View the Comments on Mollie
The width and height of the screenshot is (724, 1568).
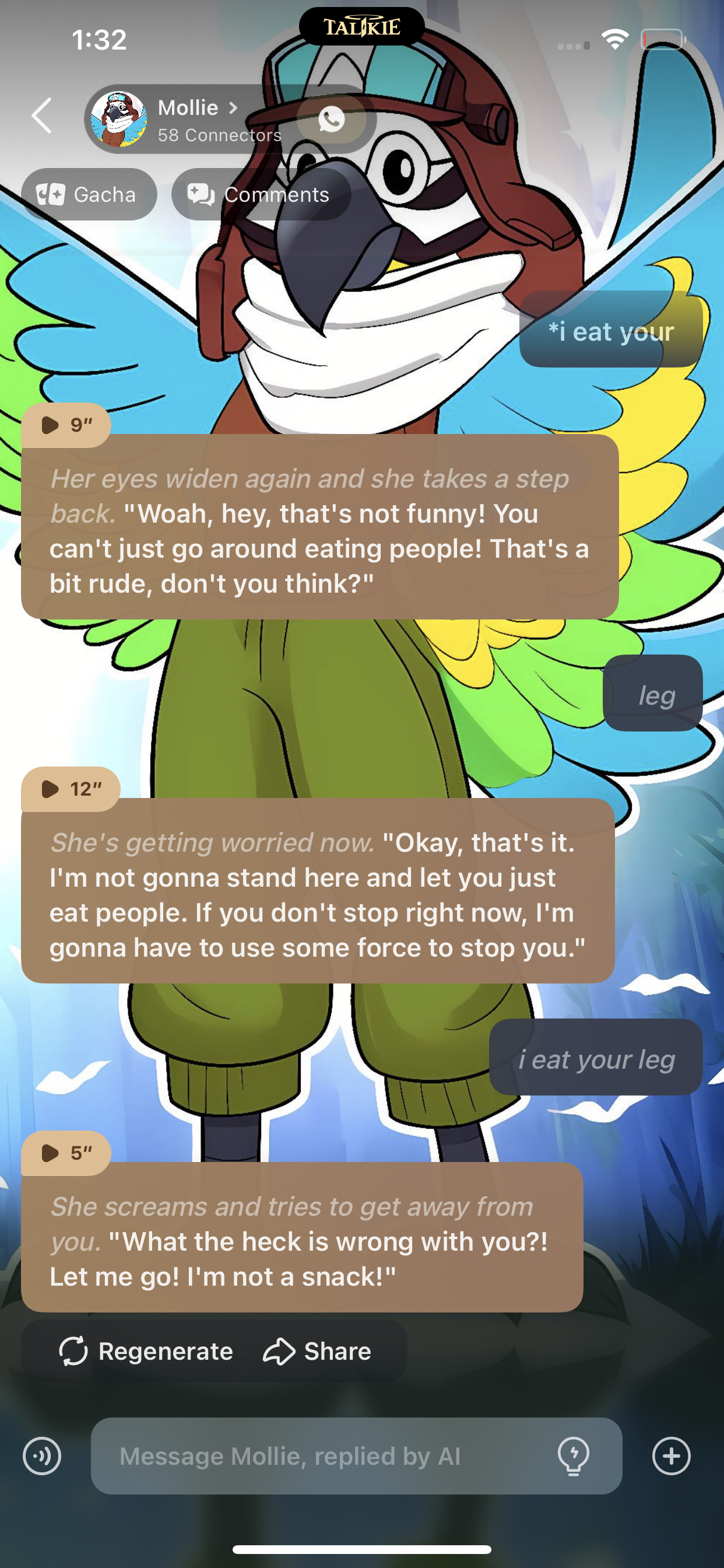(x=261, y=195)
